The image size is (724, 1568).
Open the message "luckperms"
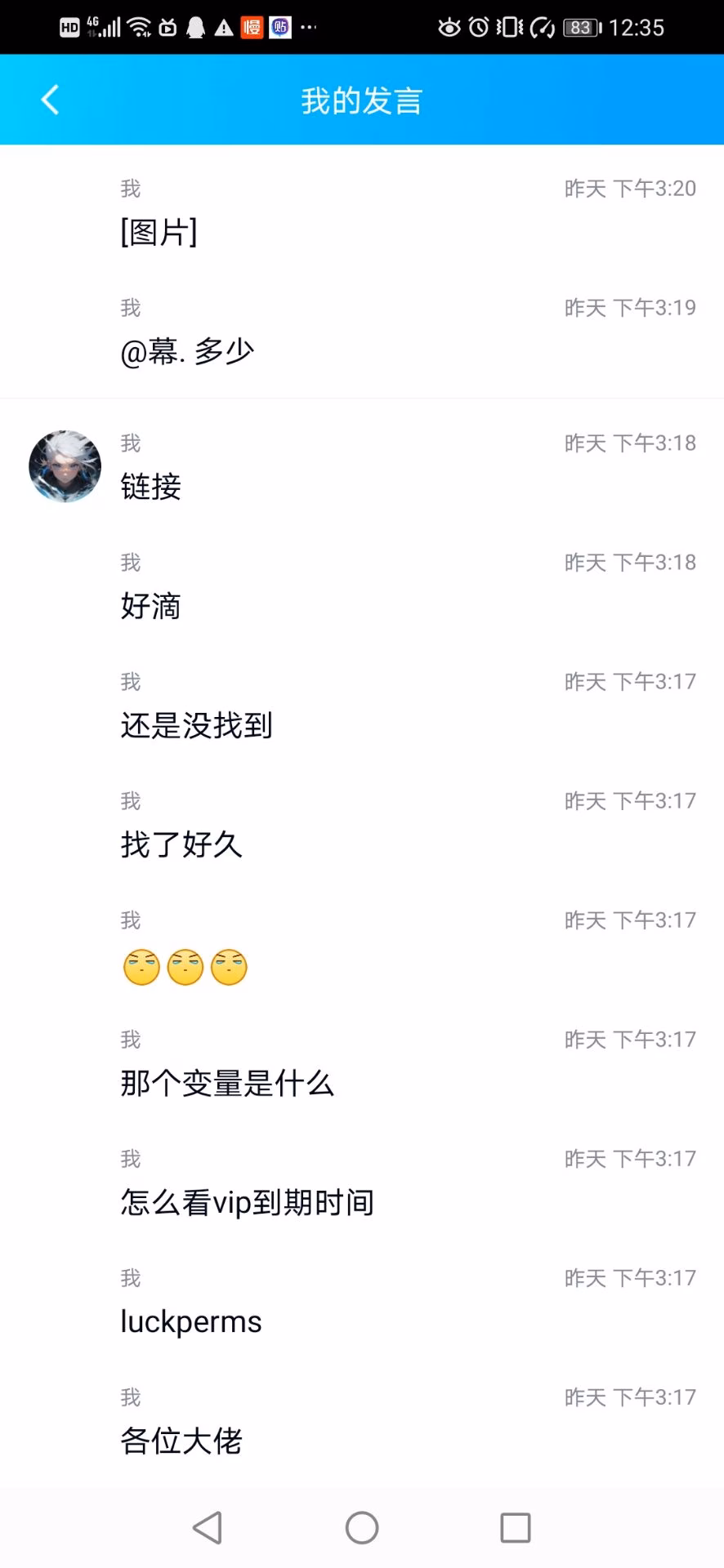tap(191, 1321)
